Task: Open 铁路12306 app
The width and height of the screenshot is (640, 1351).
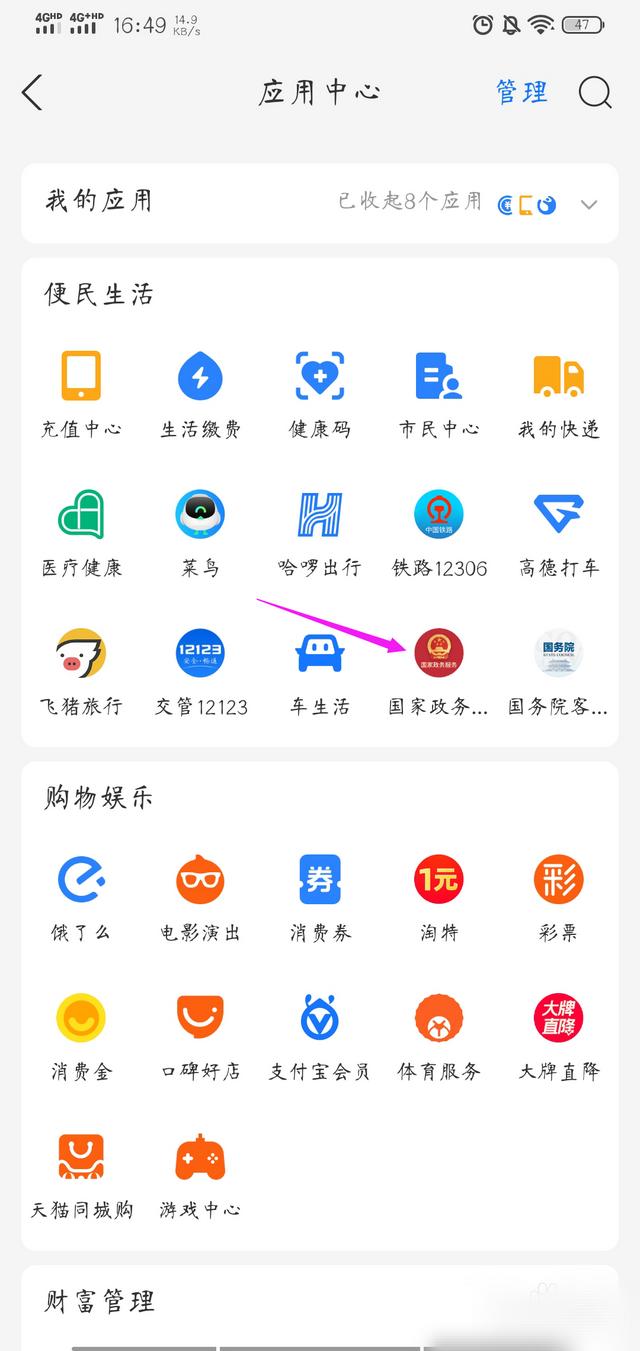Action: coord(439,534)
